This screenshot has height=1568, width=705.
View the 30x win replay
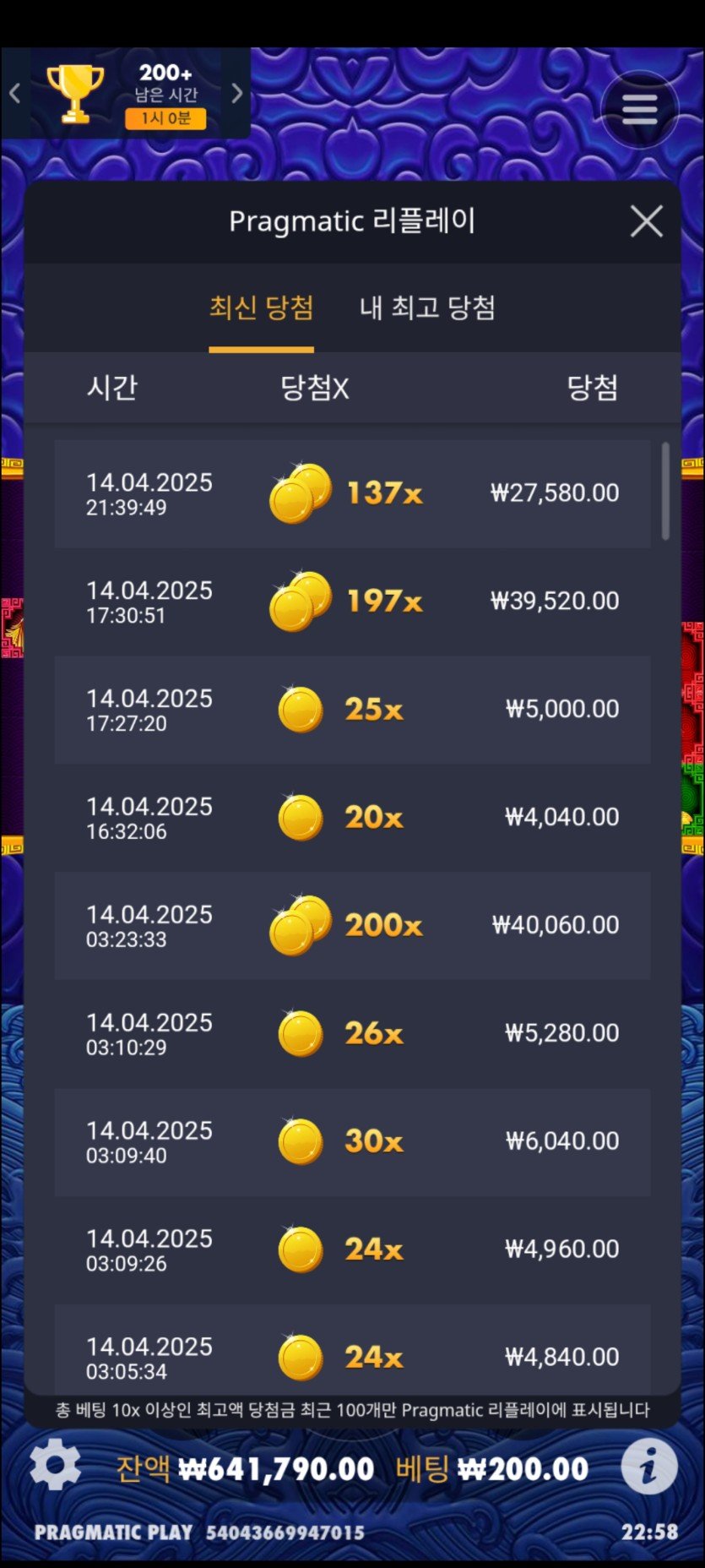click(x=352, y=1142)
